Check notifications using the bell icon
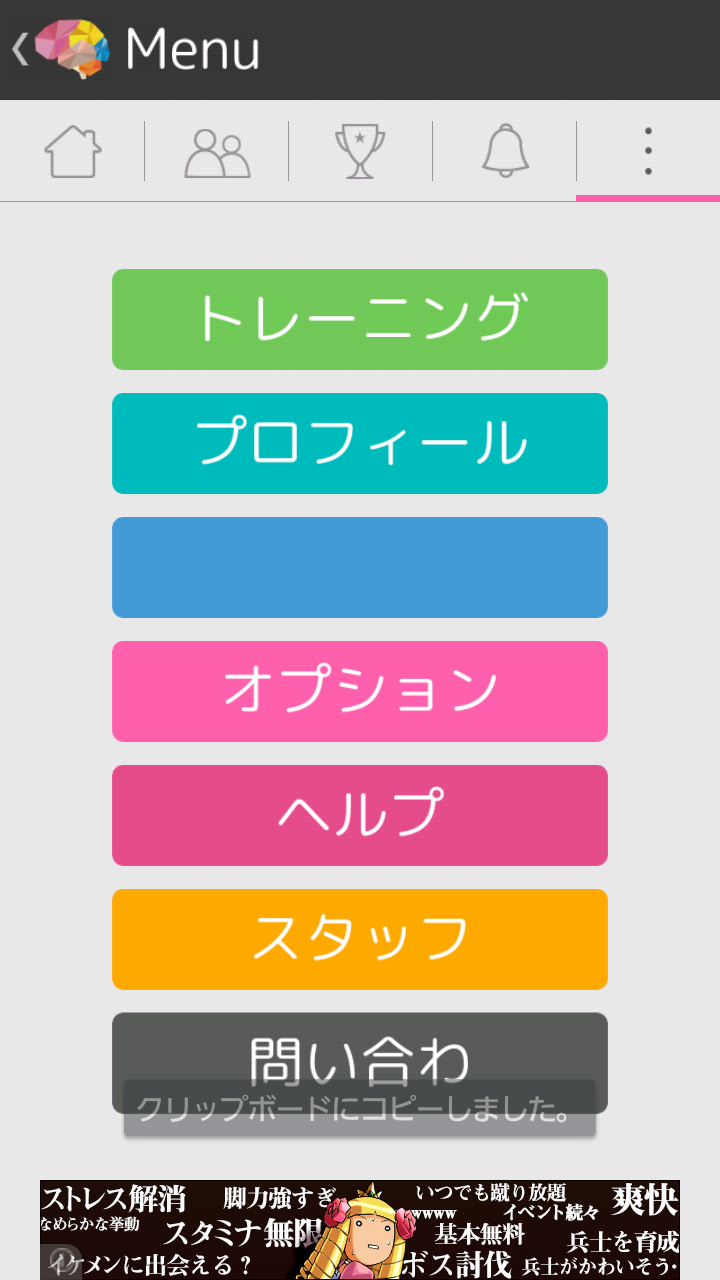The image size is (720, 1280). [504, 150]
